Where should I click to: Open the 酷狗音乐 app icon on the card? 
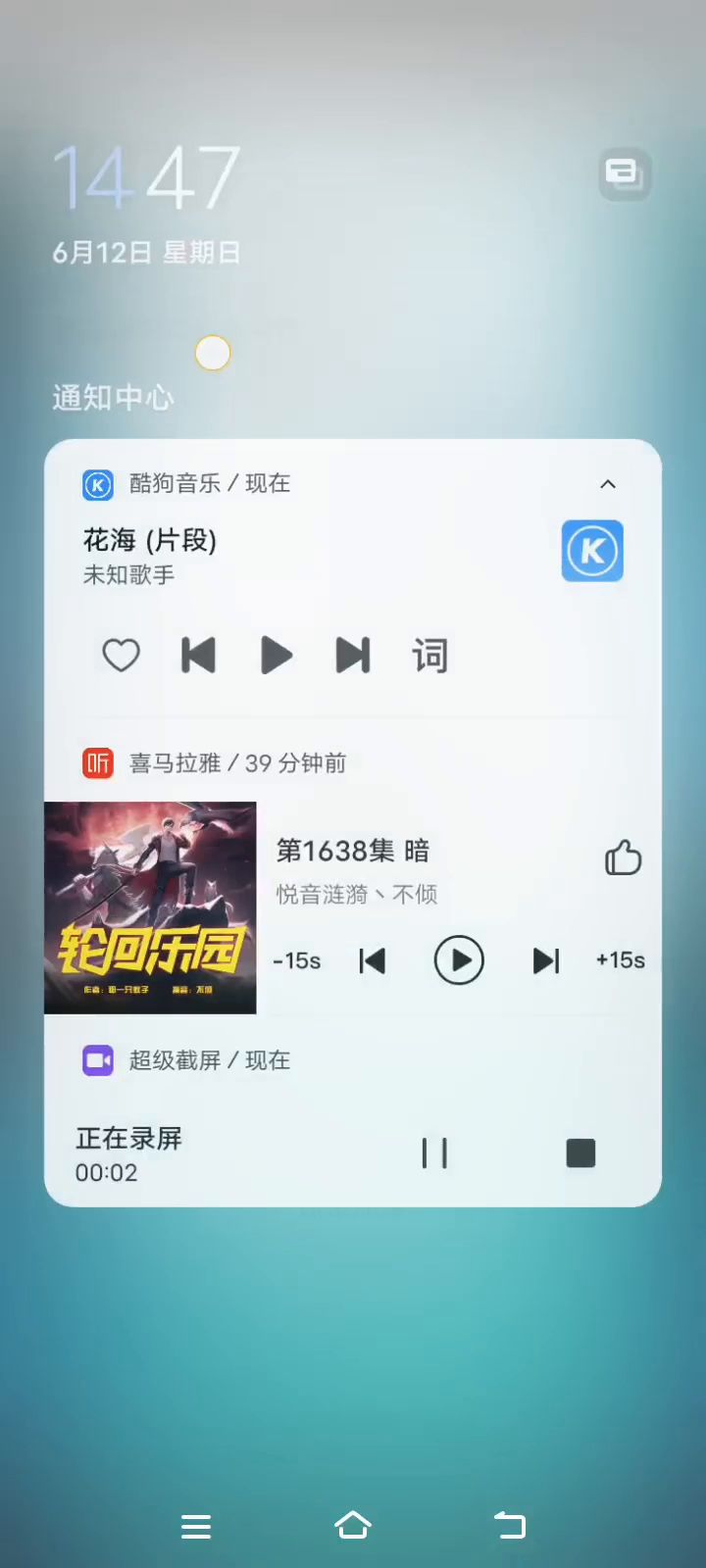592,551
